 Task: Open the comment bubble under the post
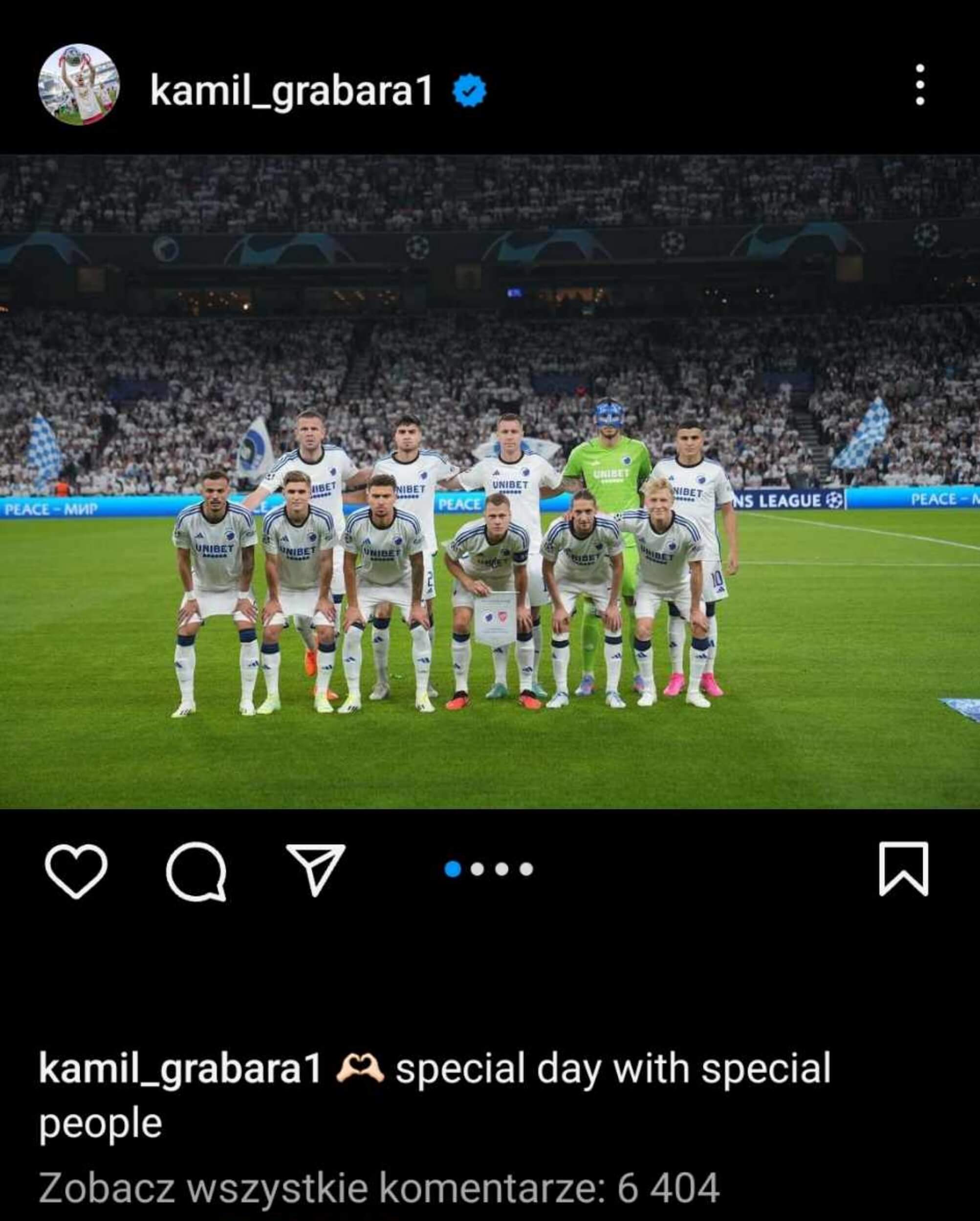(196, 871)
